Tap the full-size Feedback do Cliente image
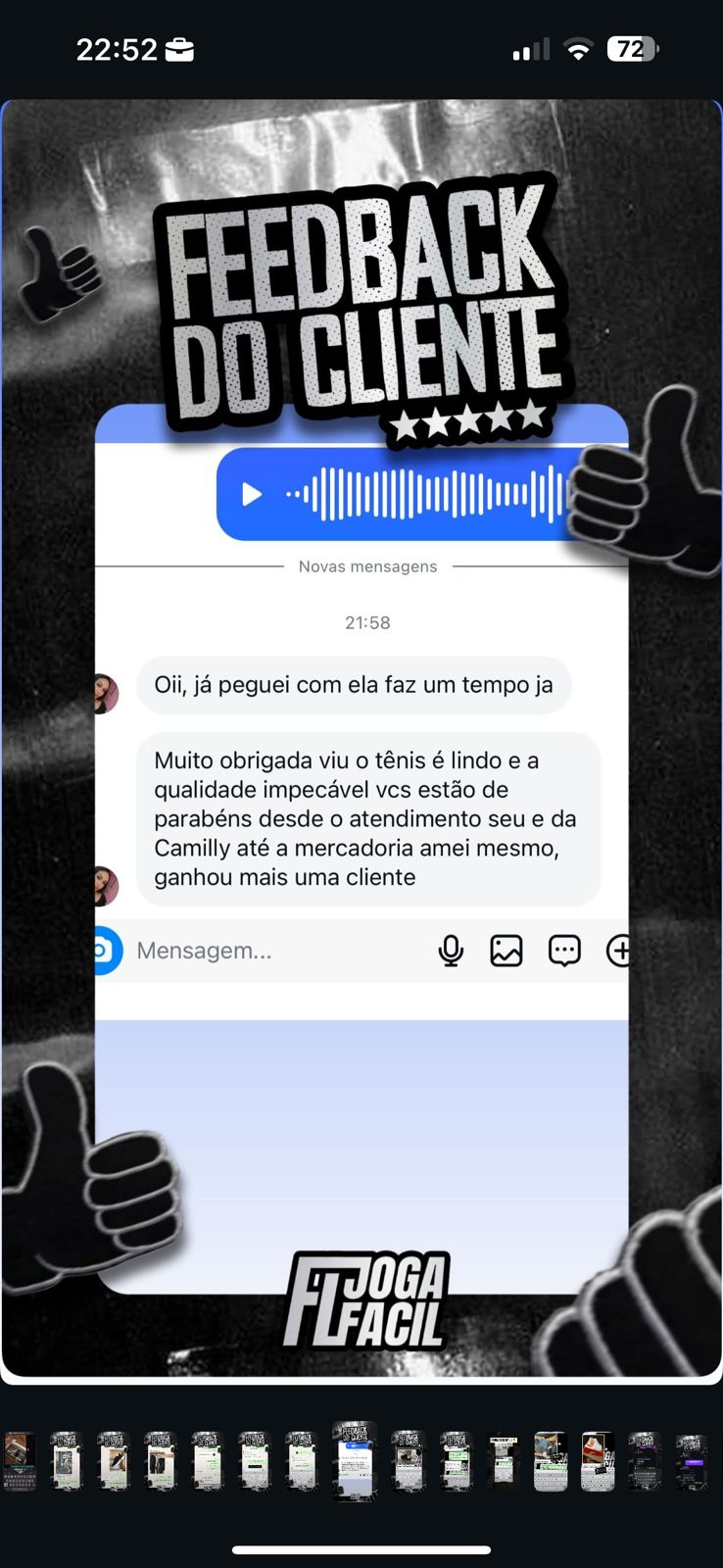 pyautogui.click(x=361, y=742)
